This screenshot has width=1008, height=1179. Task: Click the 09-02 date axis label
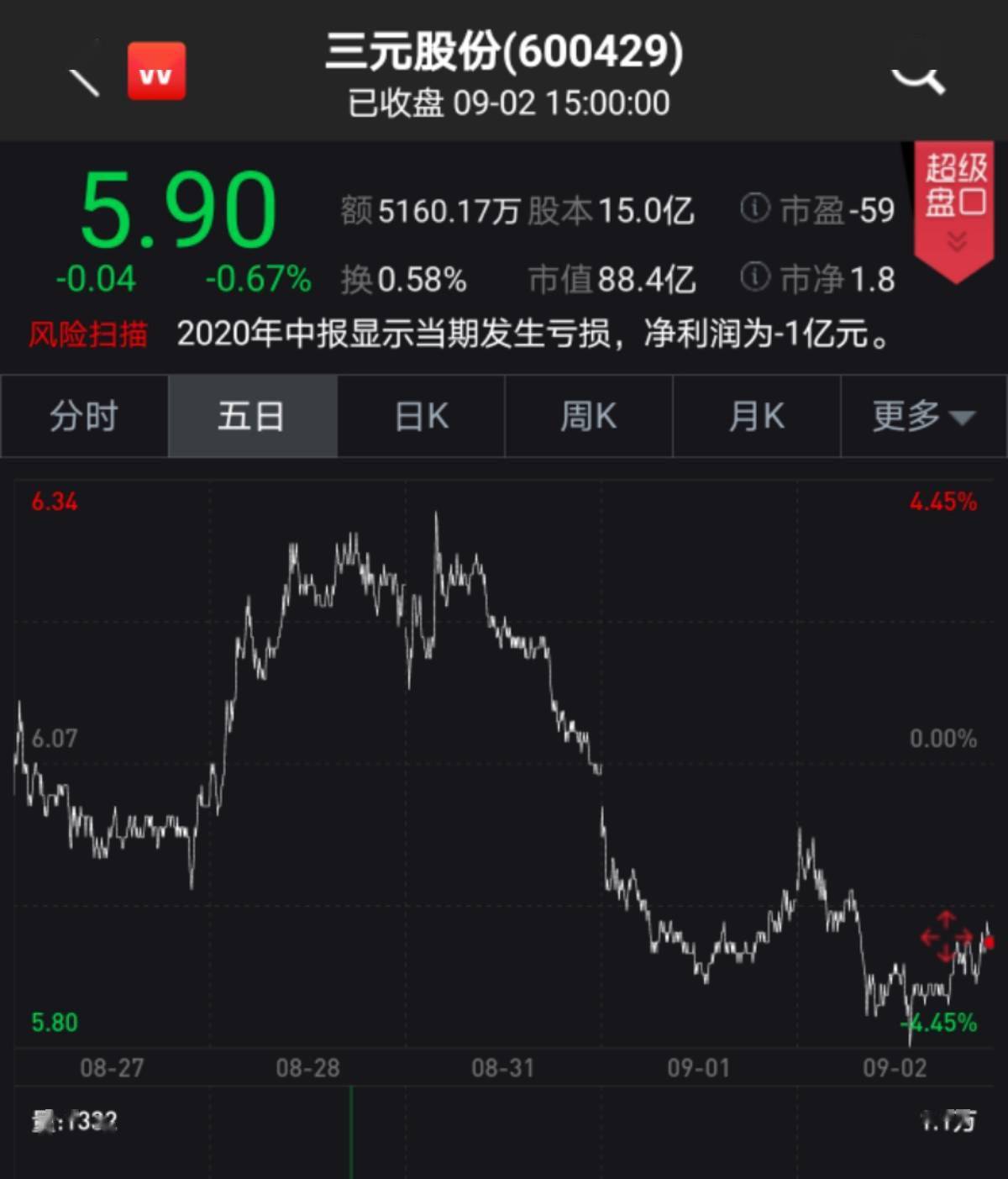(x=896, y=1069)
